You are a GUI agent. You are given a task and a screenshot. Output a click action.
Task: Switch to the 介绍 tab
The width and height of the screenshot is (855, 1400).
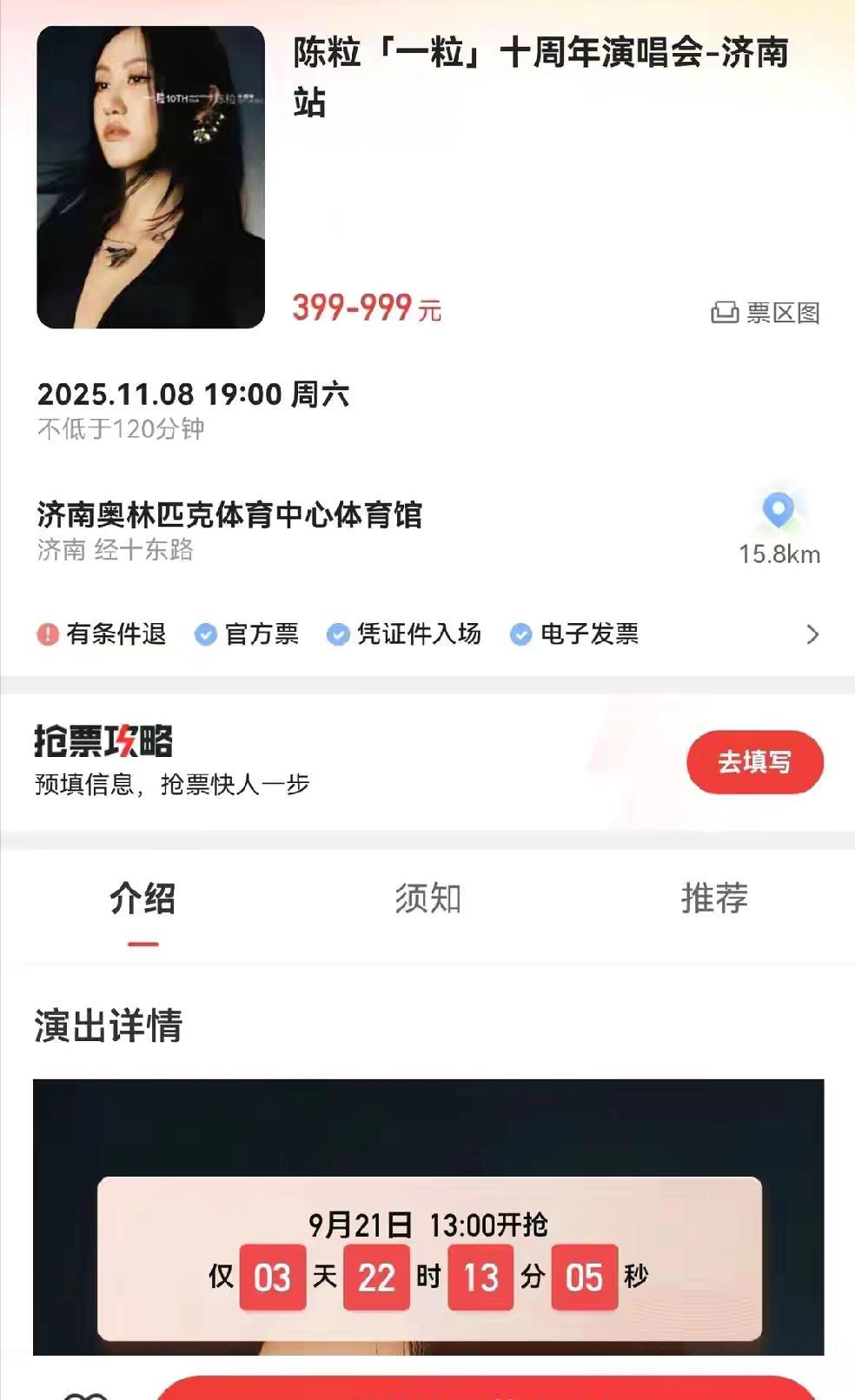(x=142, y=899)
